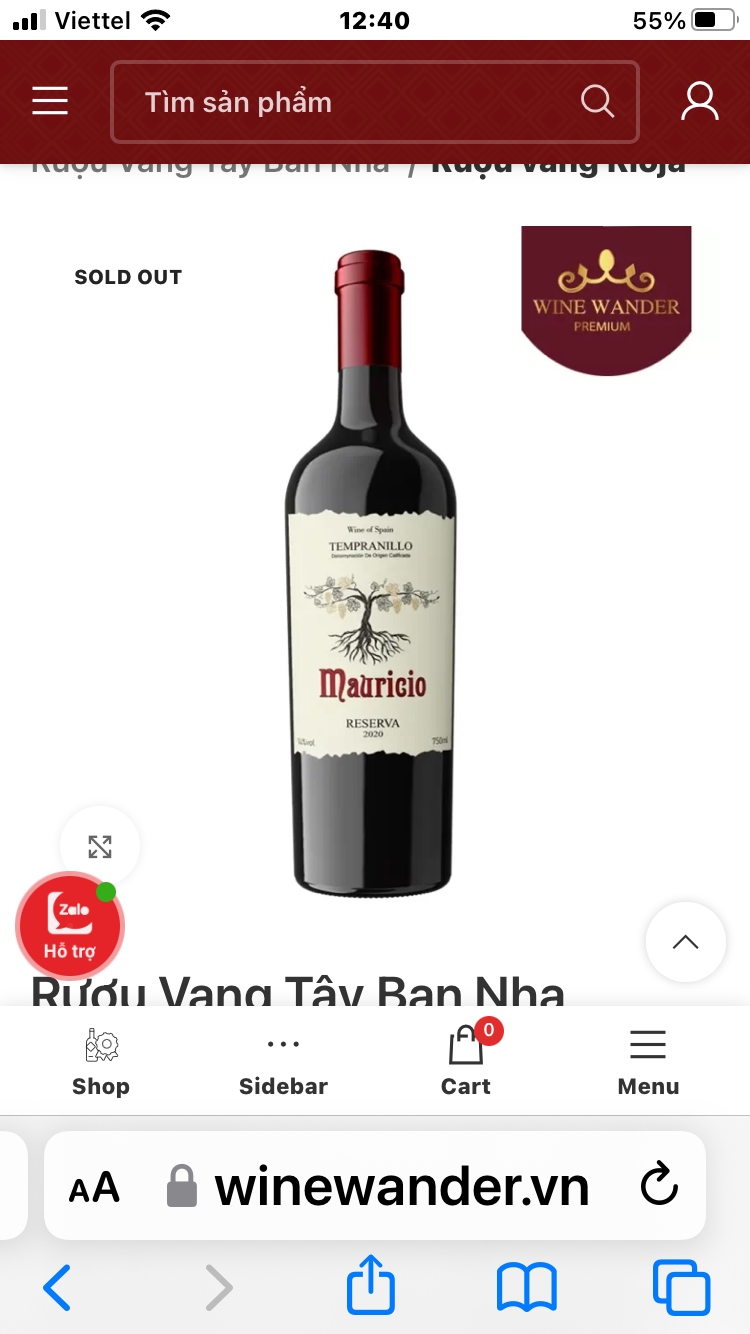Show all open Safari tabs
This screenshot has height=1334, width=750.
[x=681, y=1287]
